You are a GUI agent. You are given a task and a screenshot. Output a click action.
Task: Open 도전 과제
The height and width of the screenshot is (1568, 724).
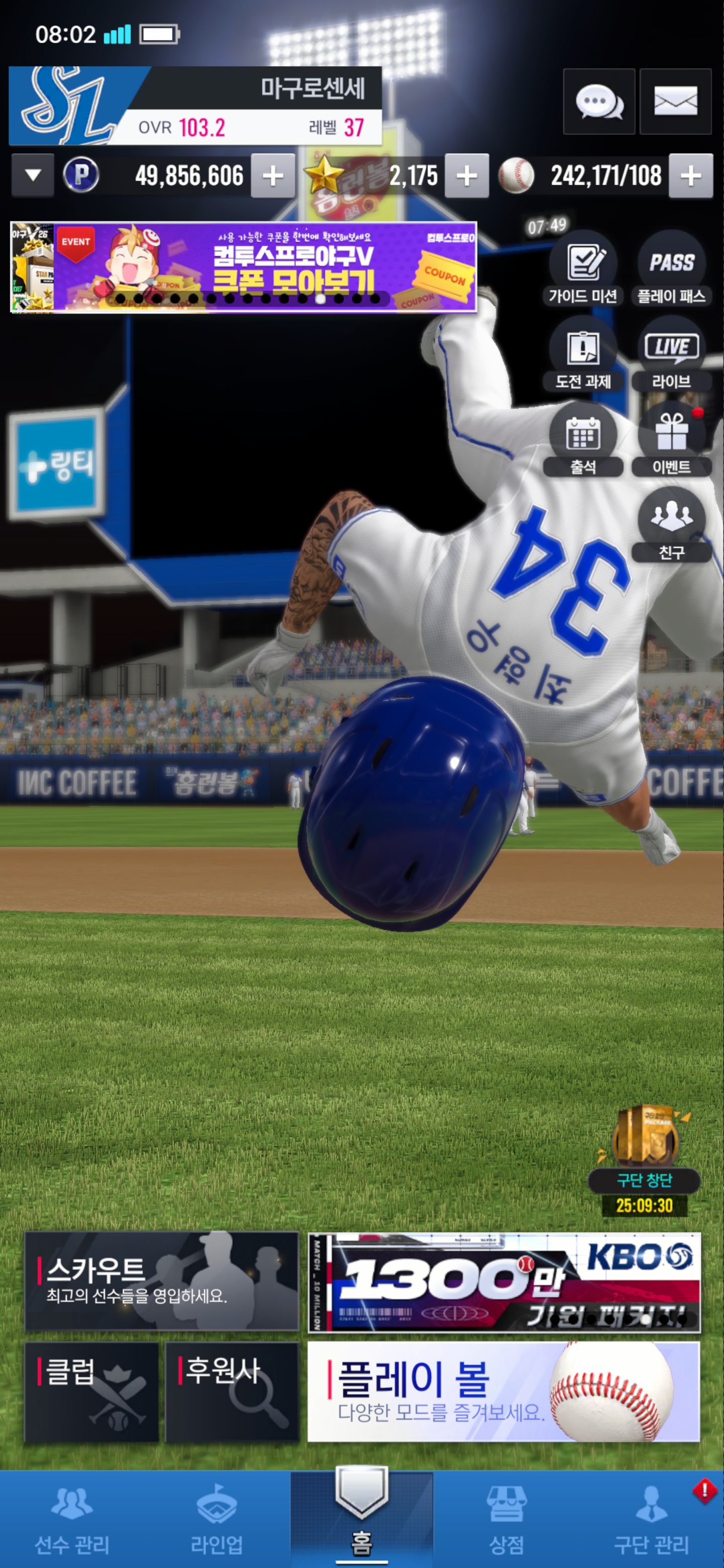(583, 355)
